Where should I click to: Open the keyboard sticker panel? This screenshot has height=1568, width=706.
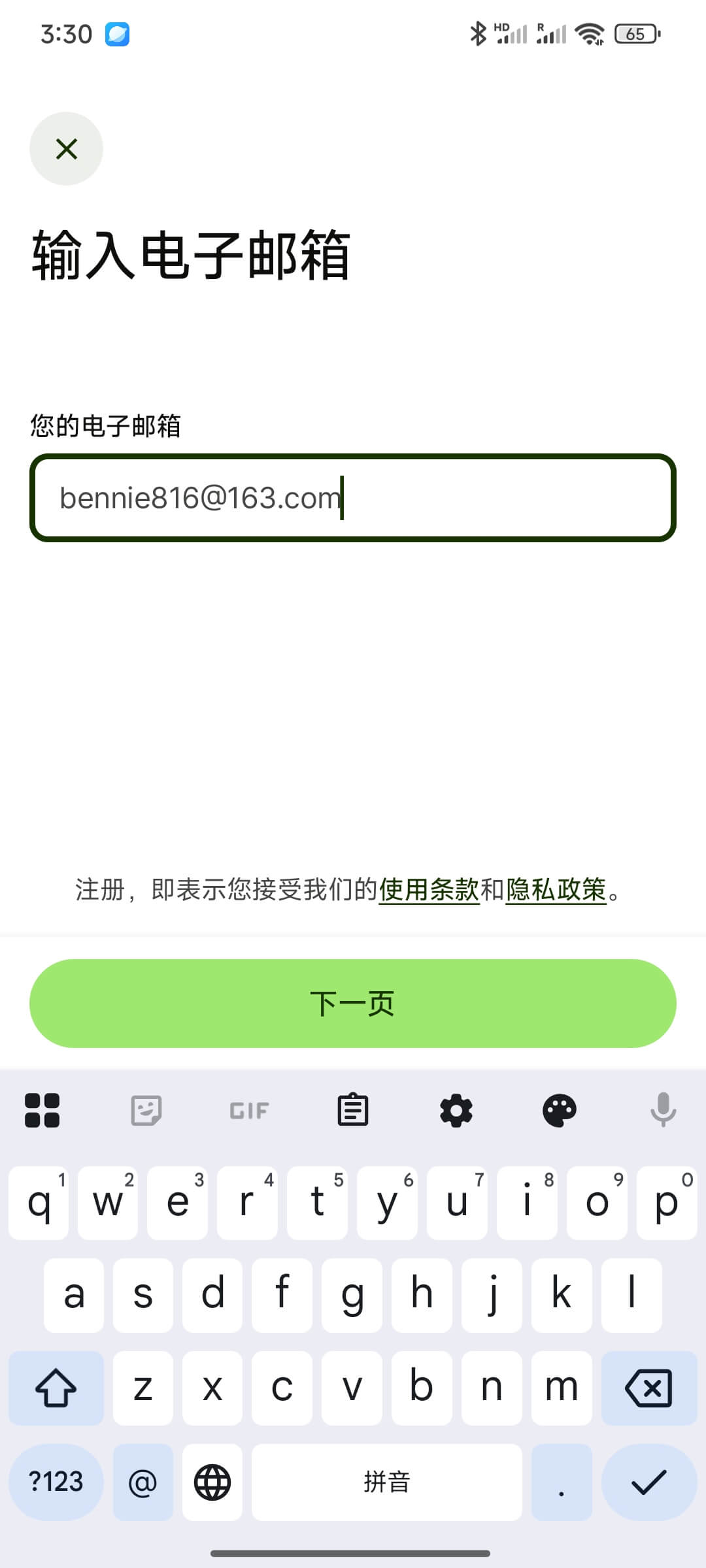pos(146,1110)
